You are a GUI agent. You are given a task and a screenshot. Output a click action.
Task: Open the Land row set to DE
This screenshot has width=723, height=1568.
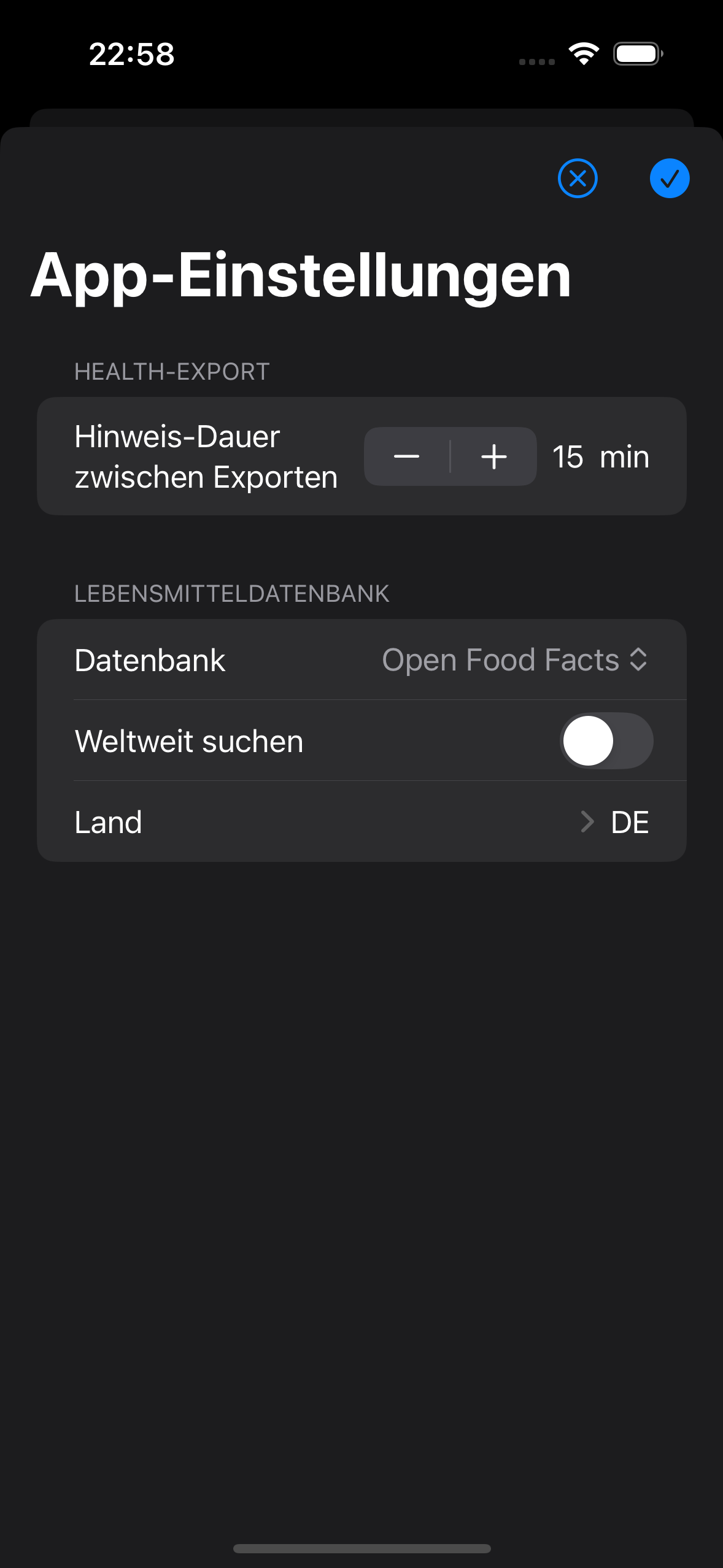pos(361,821)
